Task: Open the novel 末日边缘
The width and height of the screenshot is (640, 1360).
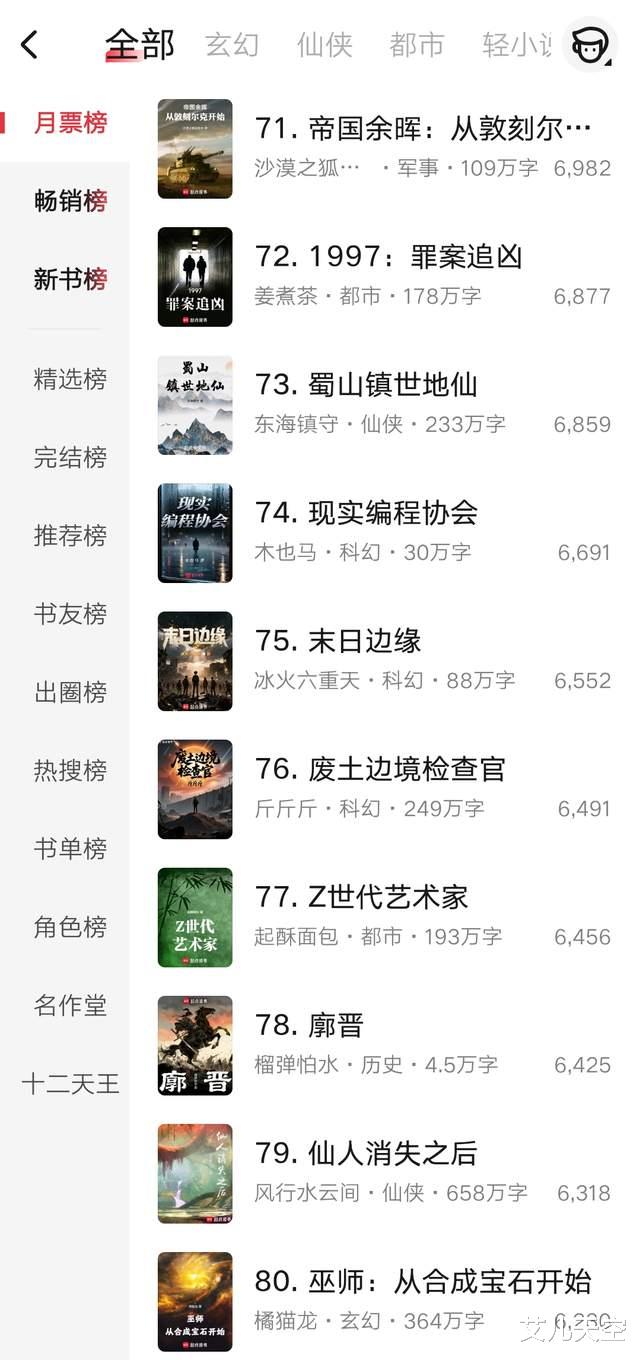Action: point(338,641)
